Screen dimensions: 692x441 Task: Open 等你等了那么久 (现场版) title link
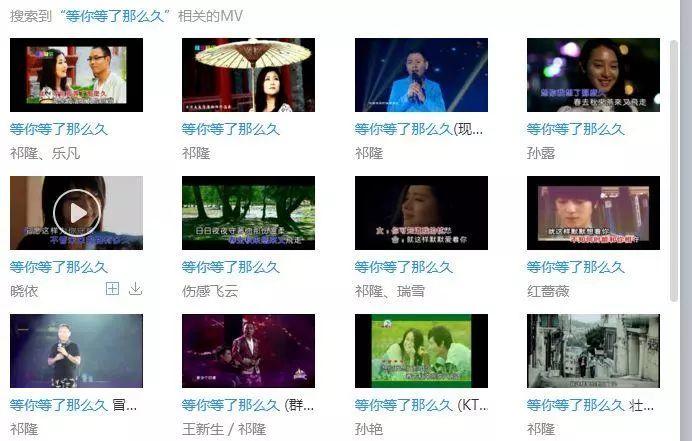(x=419, y=129)
